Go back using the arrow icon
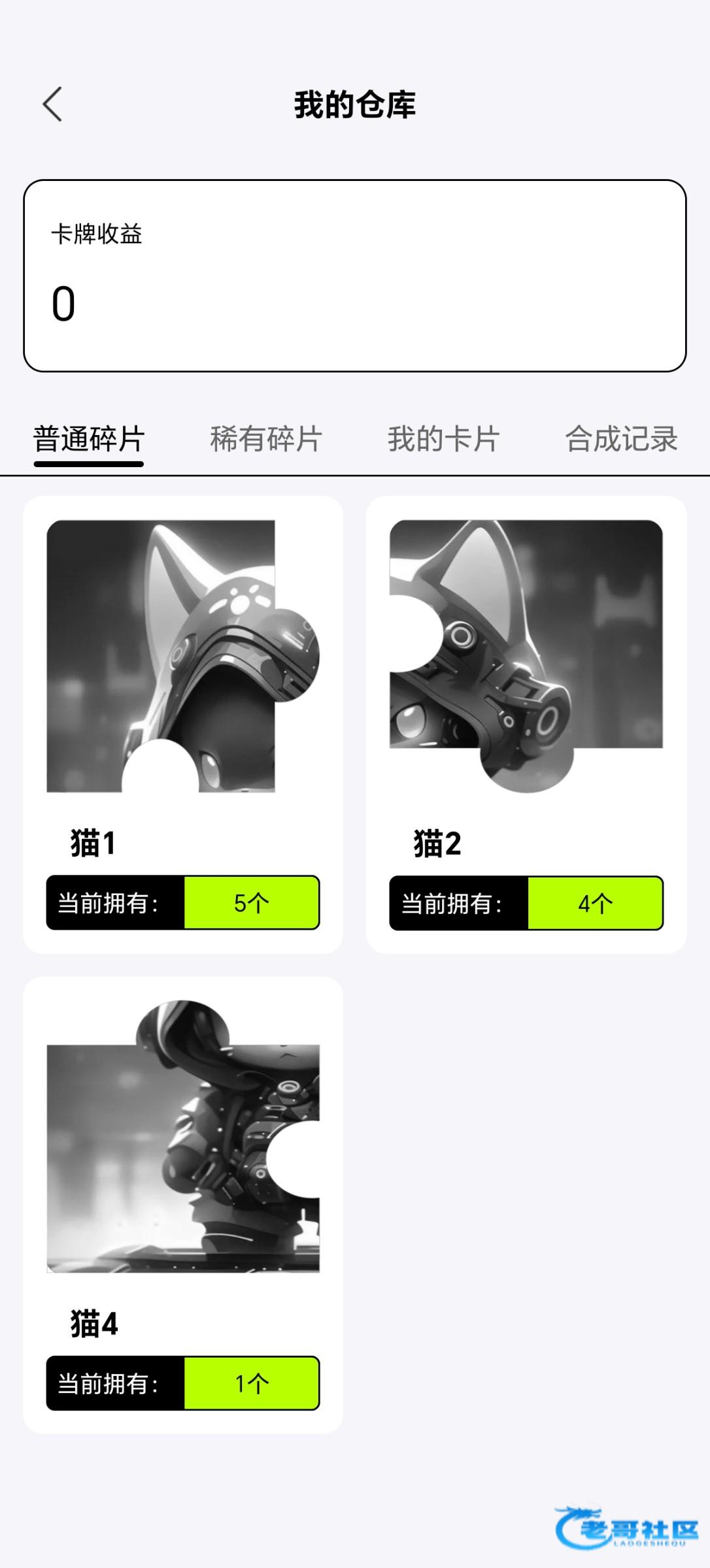Viewport: 710px width, 1568px height. tap(52, 105)
